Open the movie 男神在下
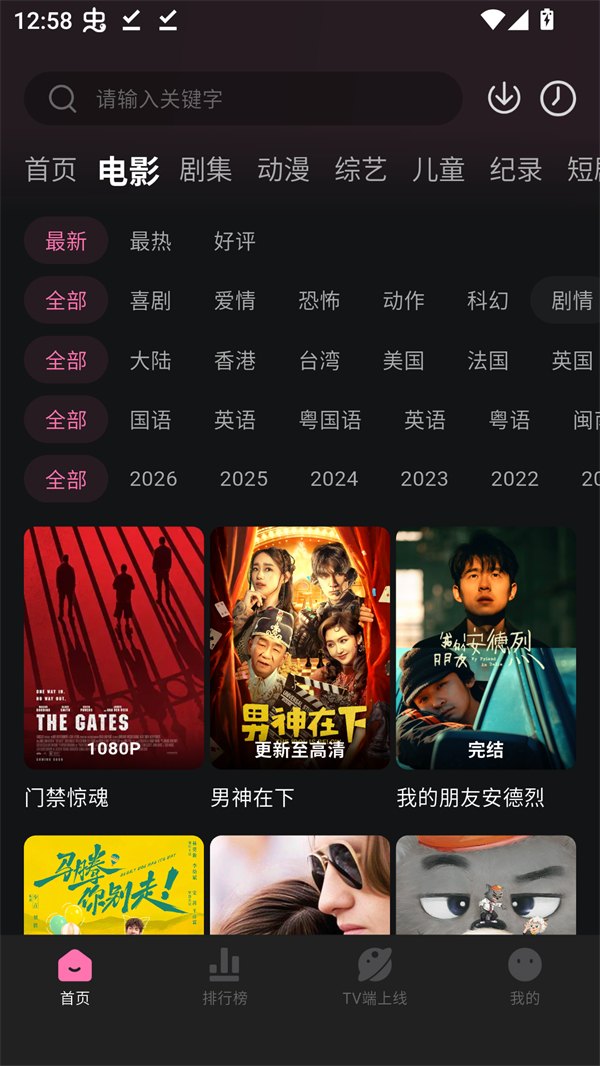This screenshot has width=600, height=1066. (300, 648)
